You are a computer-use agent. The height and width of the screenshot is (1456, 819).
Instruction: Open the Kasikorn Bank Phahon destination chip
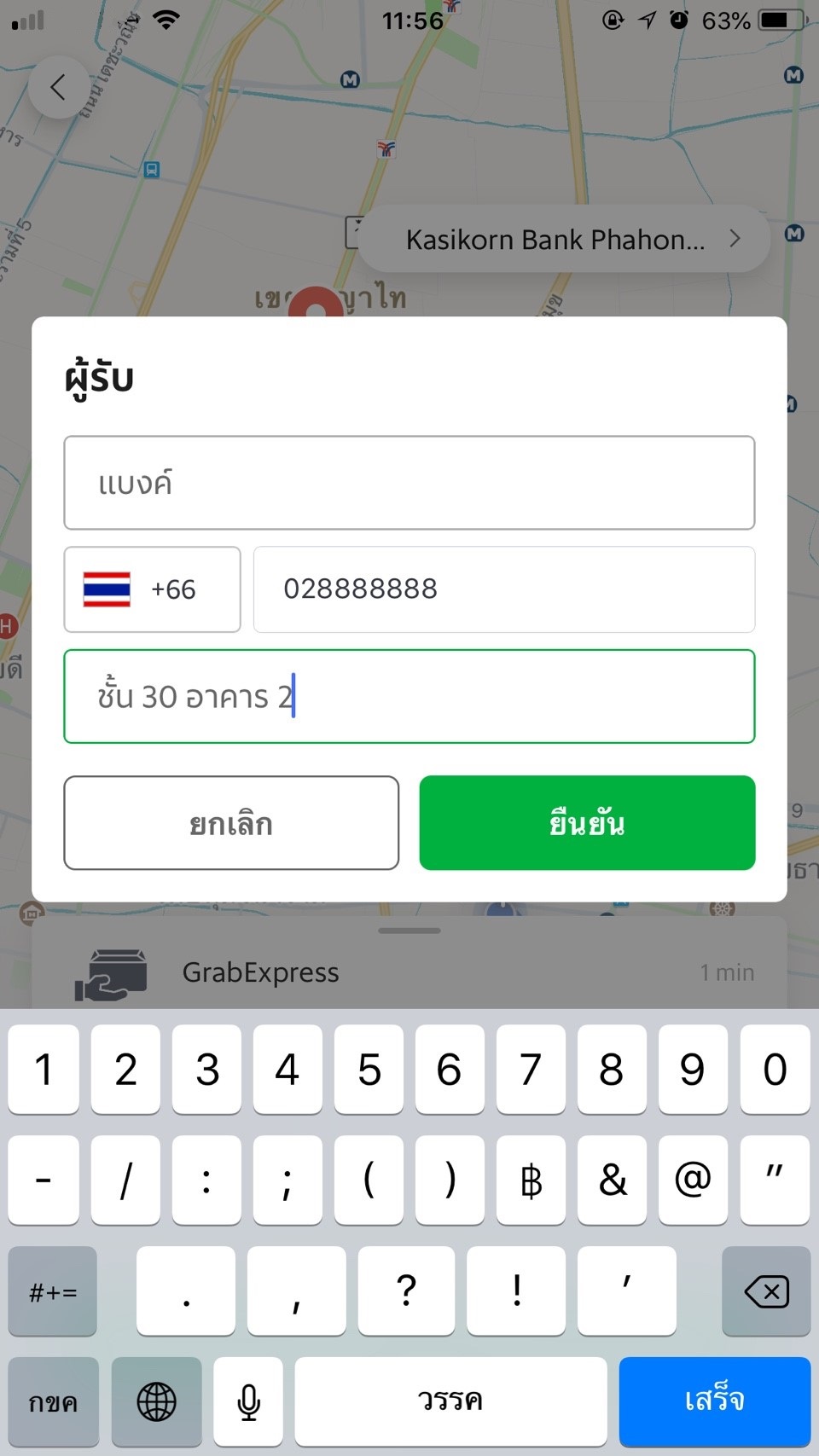(563, 240)
